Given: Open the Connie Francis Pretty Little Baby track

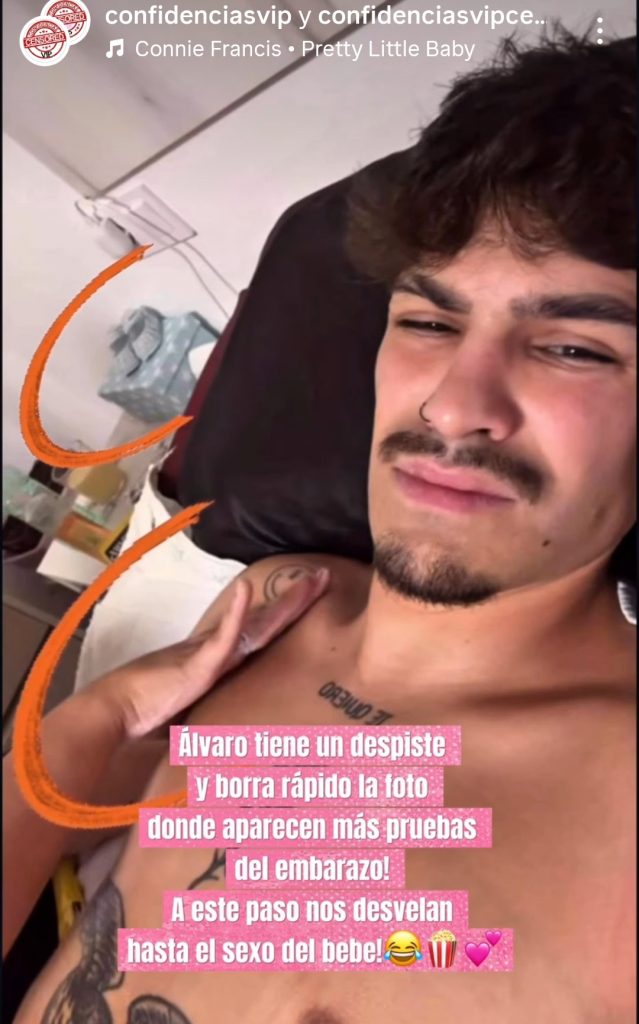Looking at the screenshot, I should tap(300, 48).
